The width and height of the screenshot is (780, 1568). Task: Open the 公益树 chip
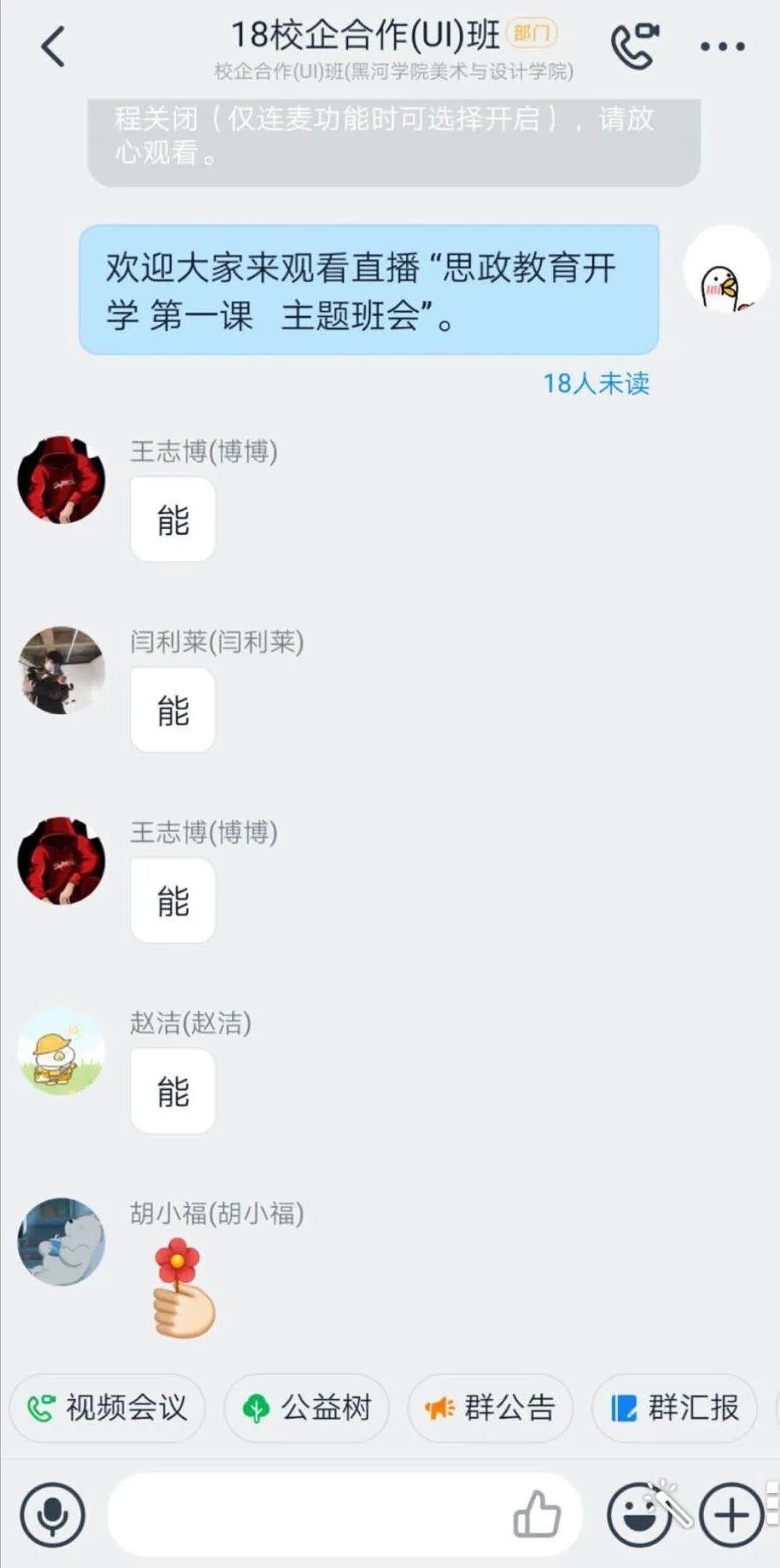point(306,1408)
